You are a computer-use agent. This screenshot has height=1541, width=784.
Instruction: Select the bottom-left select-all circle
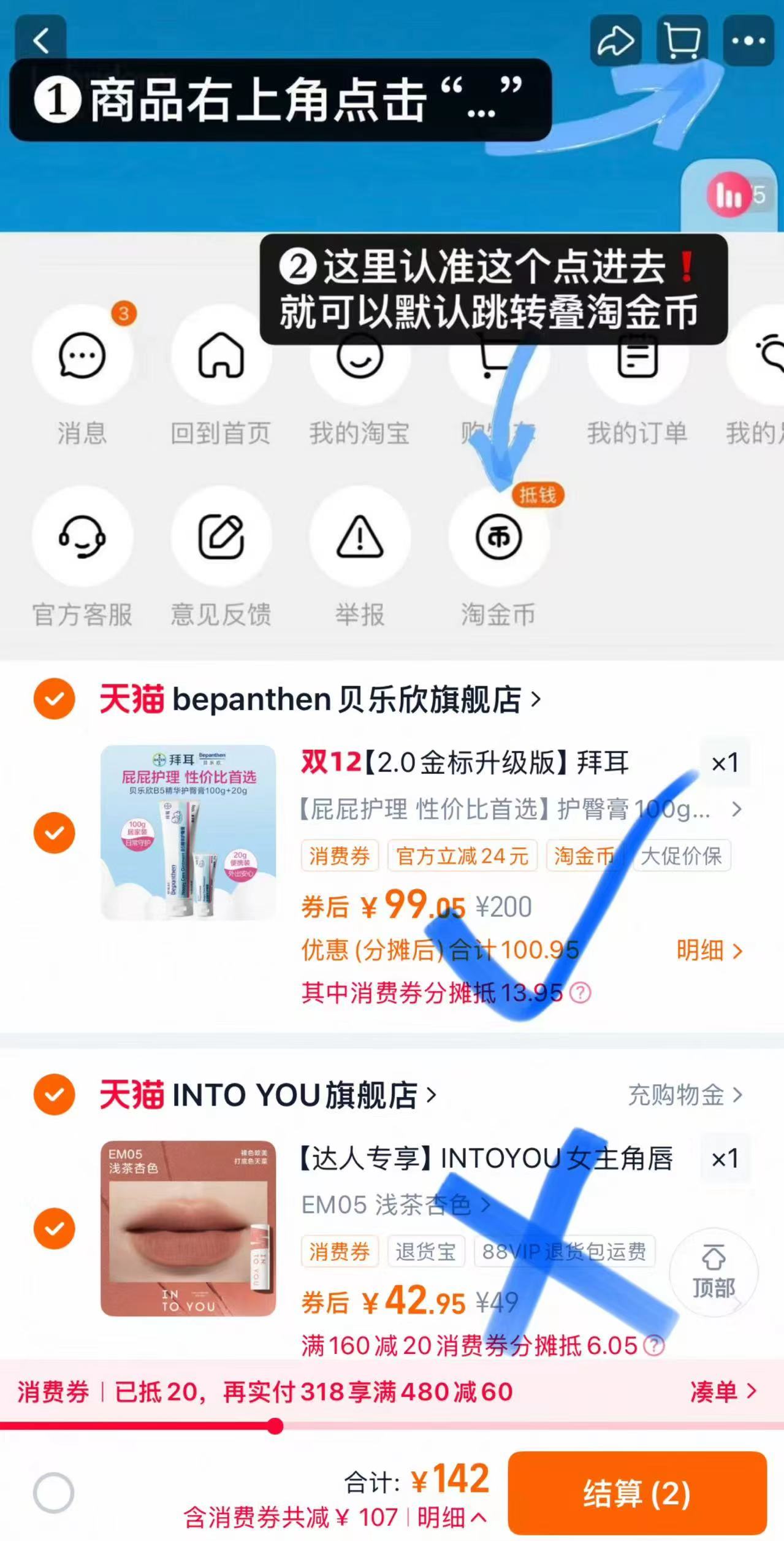click(54, 1494)
